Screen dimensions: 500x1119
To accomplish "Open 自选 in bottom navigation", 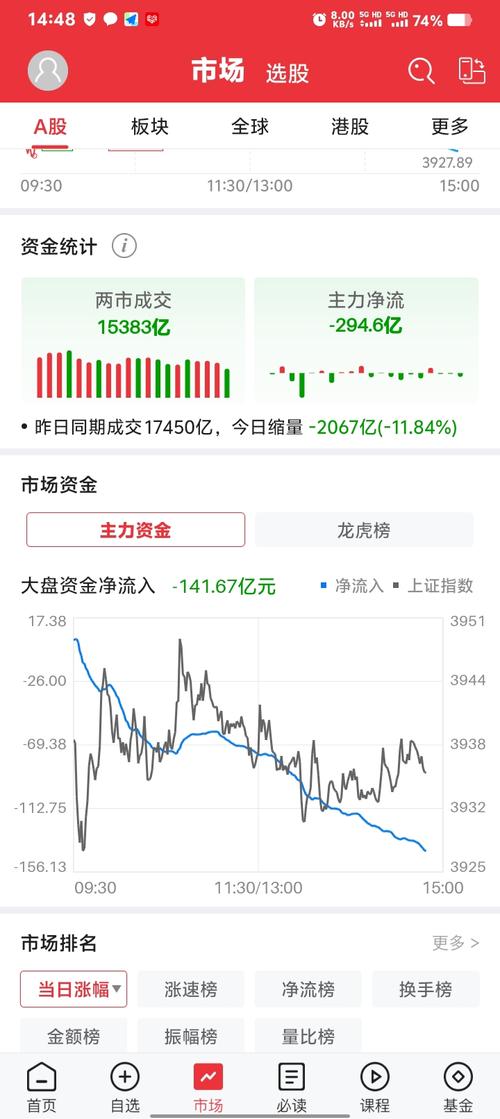I will [x=125, y=1087].
